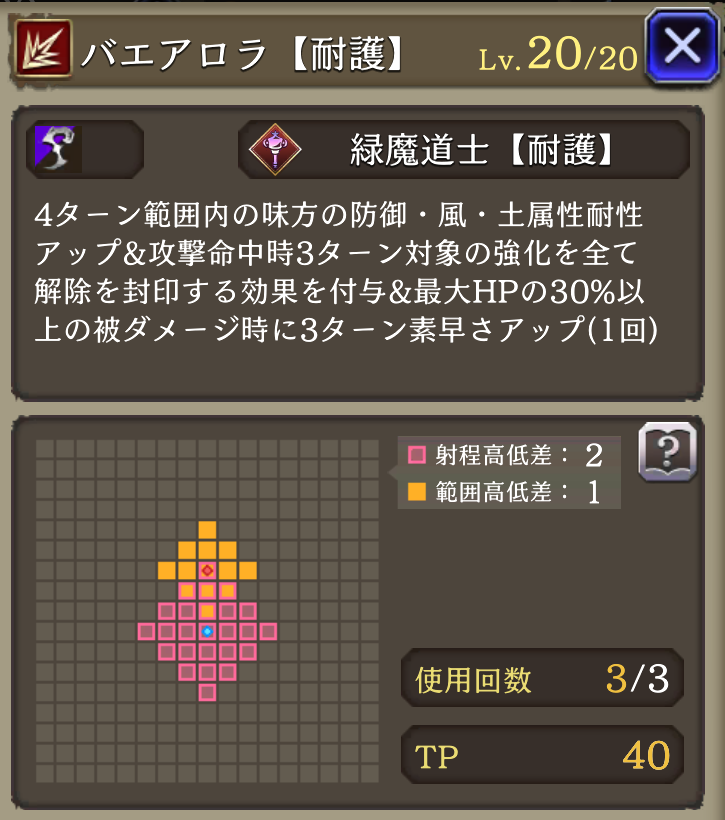Open the range help book icon
The width and height of the screenshot is (725, 820).
pyautogui.click(x=666, y=451)
